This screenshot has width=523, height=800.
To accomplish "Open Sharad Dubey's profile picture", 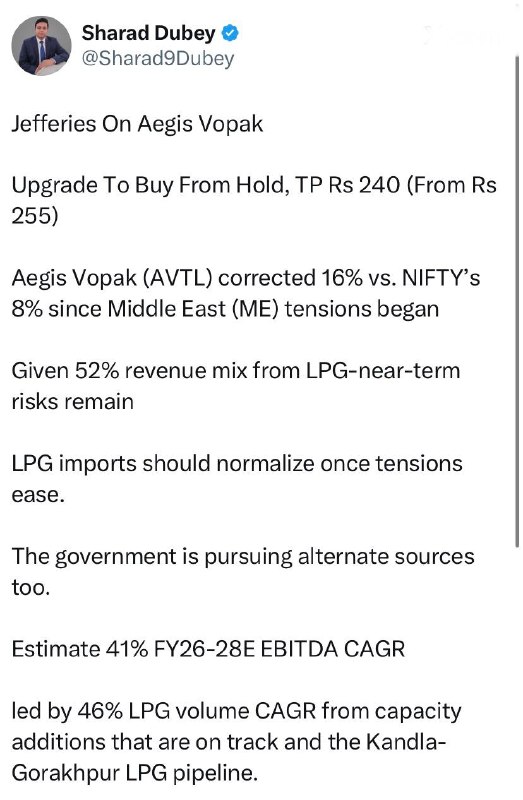I will point(41,45).
